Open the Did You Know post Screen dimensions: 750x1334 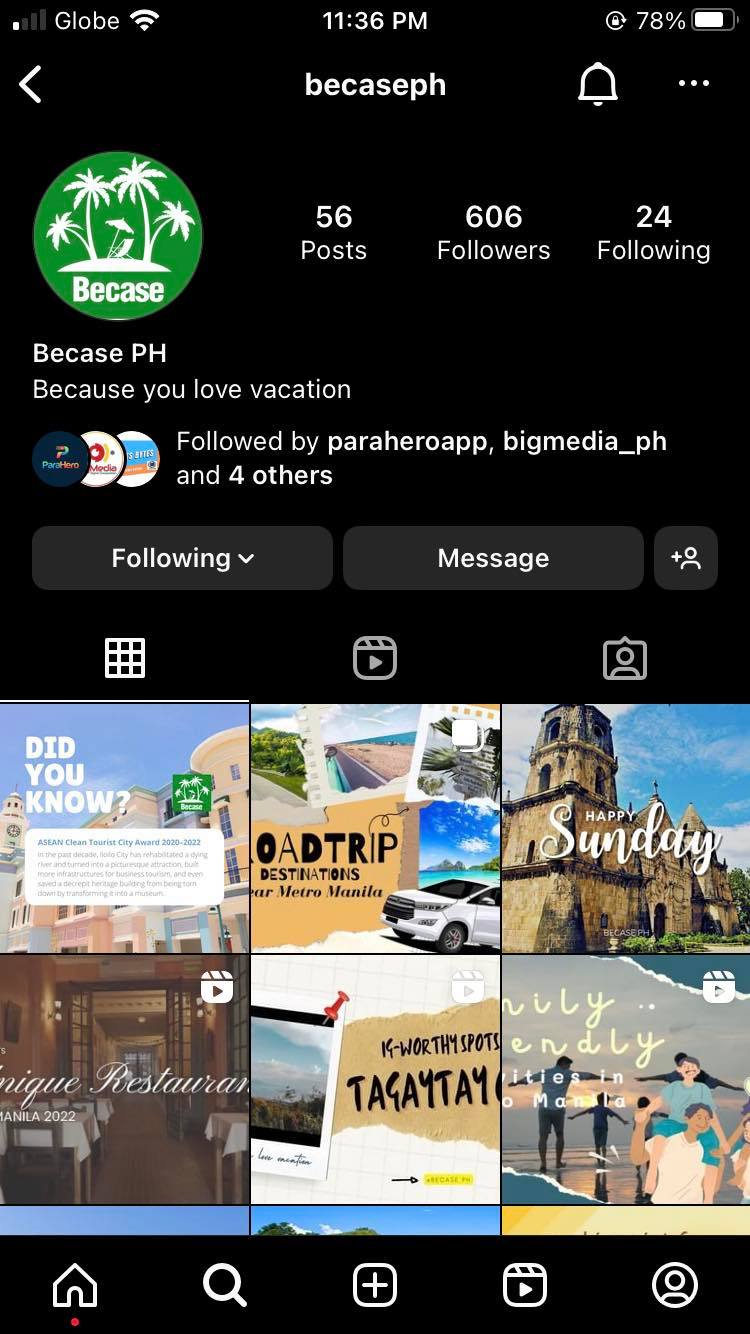click(x=124, y=828)
